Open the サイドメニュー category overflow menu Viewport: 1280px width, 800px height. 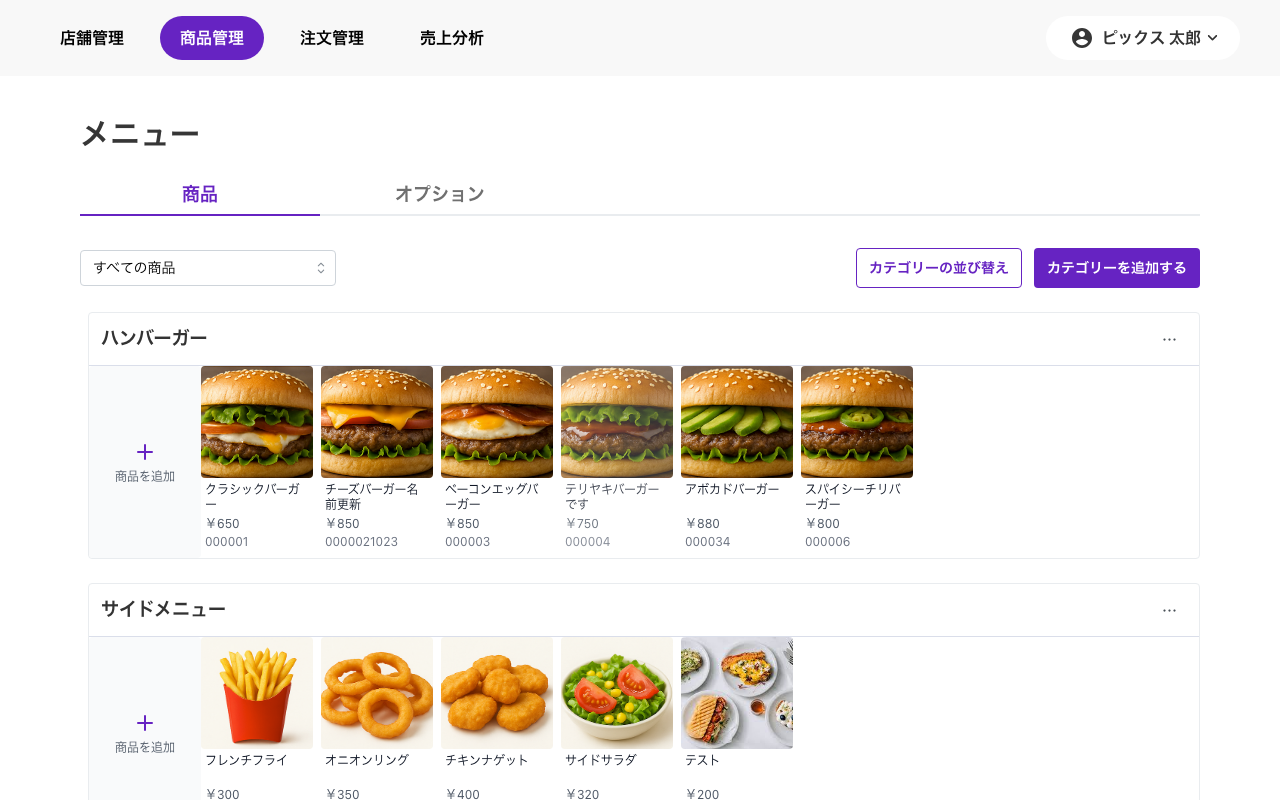1170,610
